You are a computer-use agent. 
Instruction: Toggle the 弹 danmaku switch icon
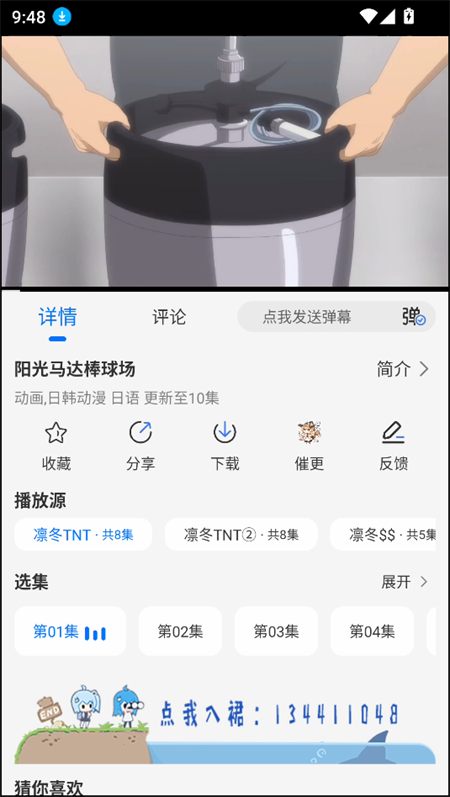pos(413,317)
